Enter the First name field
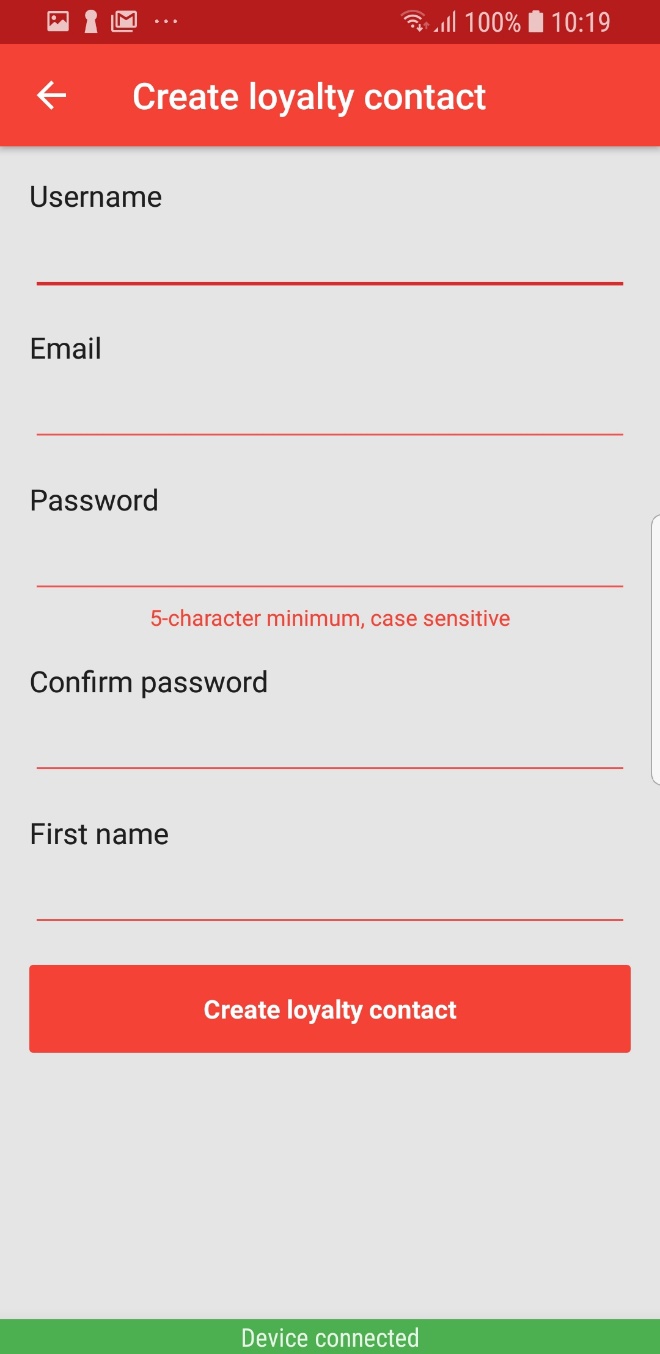Image resolution: width=660 pixels, height=1354 pixels. coord(330,894)
